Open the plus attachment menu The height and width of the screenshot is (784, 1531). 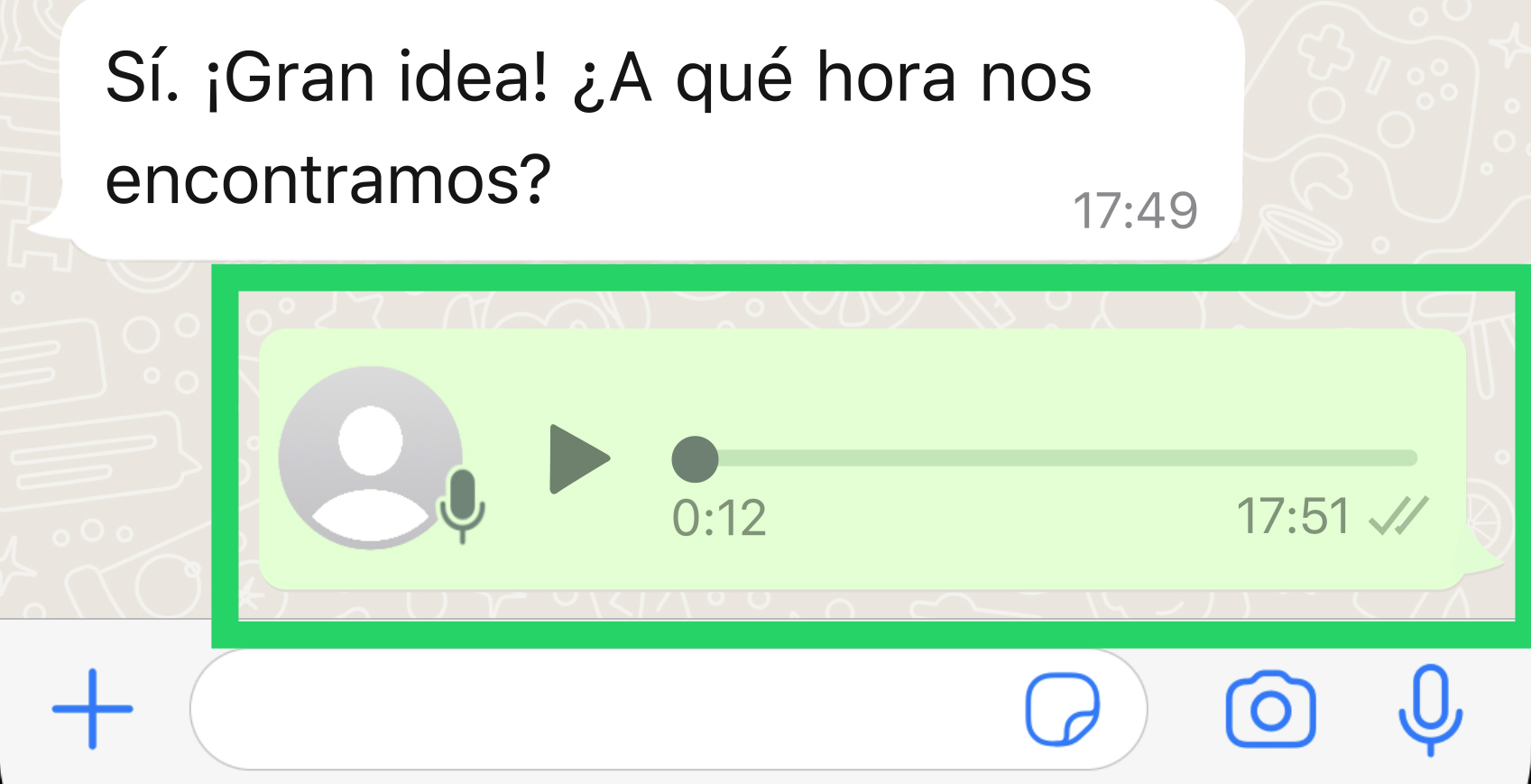click(92, 709)
